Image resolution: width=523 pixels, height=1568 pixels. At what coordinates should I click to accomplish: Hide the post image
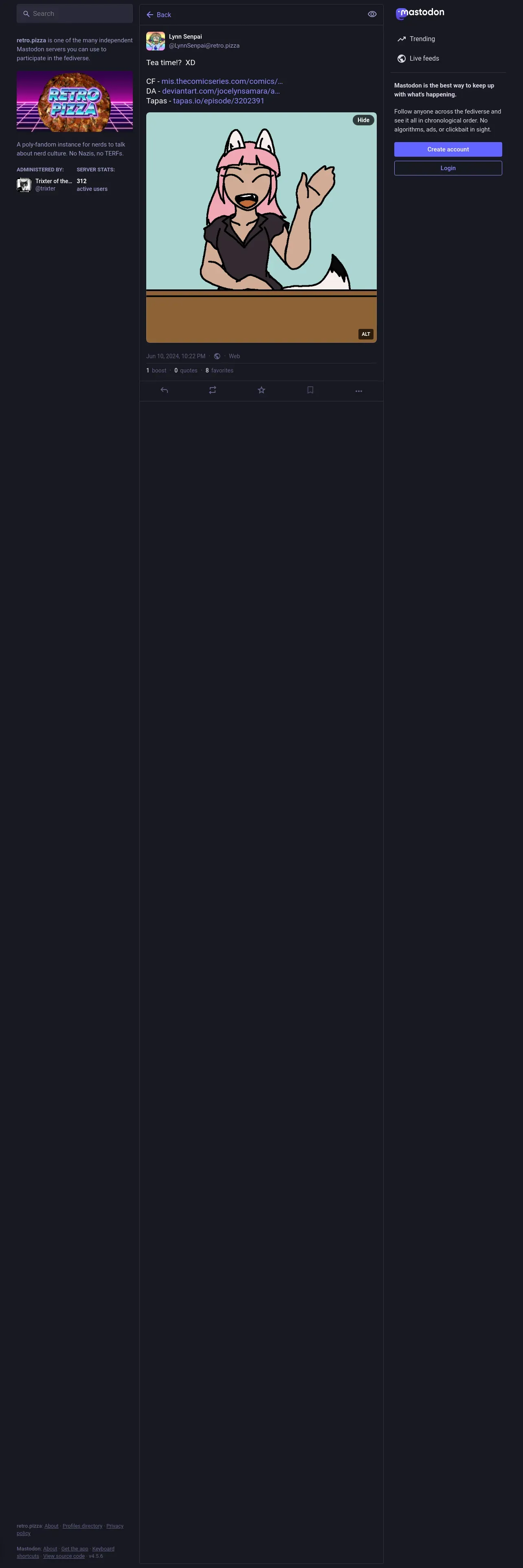point(363,120)
